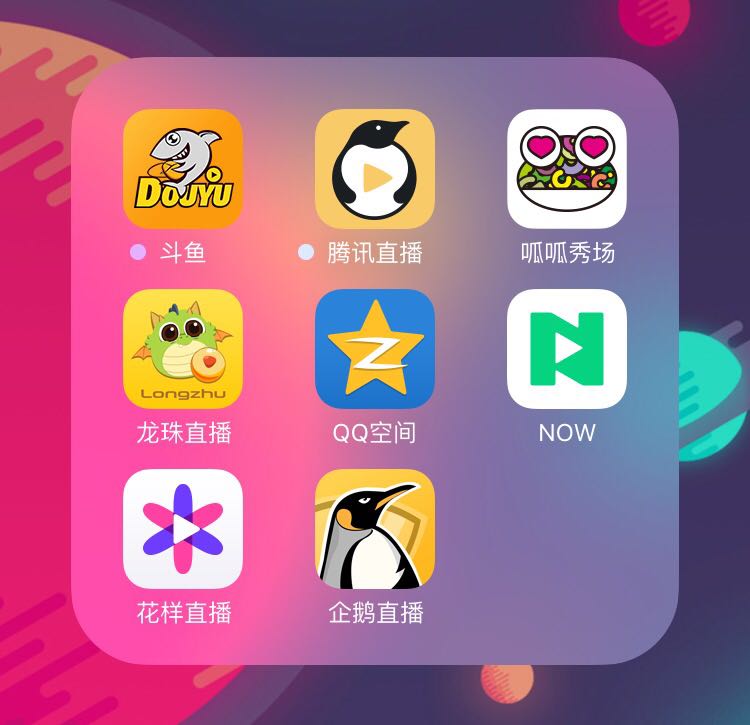Open the 花样直播 app
This screenshot has width=750, height=725.
[x=183, y=529]
